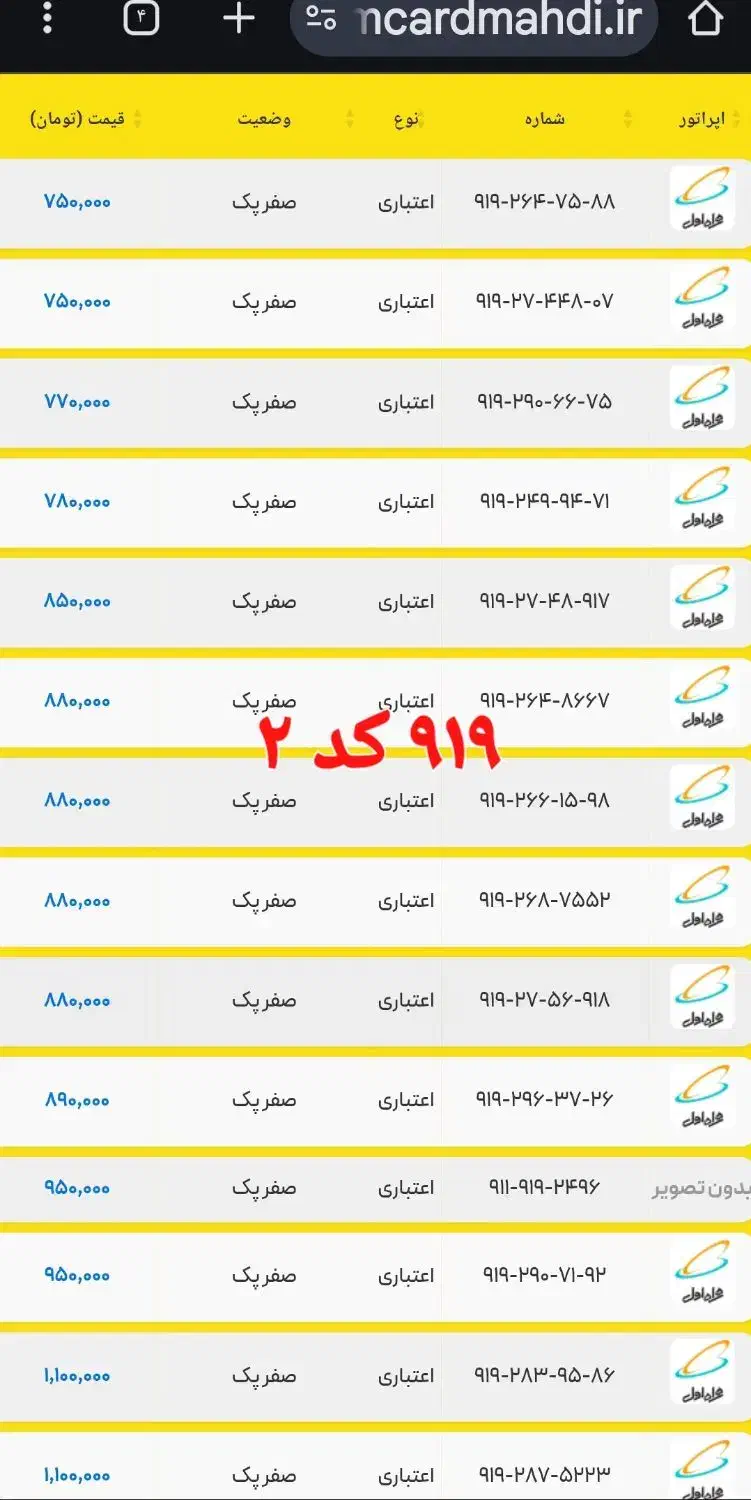
Task: Open the tab switcher showing 4 tabs
Action: pos(143,19)
